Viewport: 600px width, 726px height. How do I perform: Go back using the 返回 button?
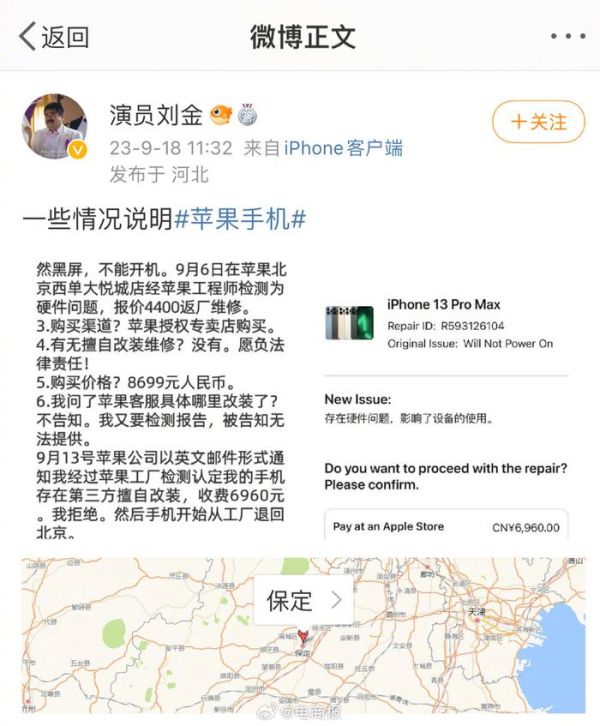[x=54, y=37]
